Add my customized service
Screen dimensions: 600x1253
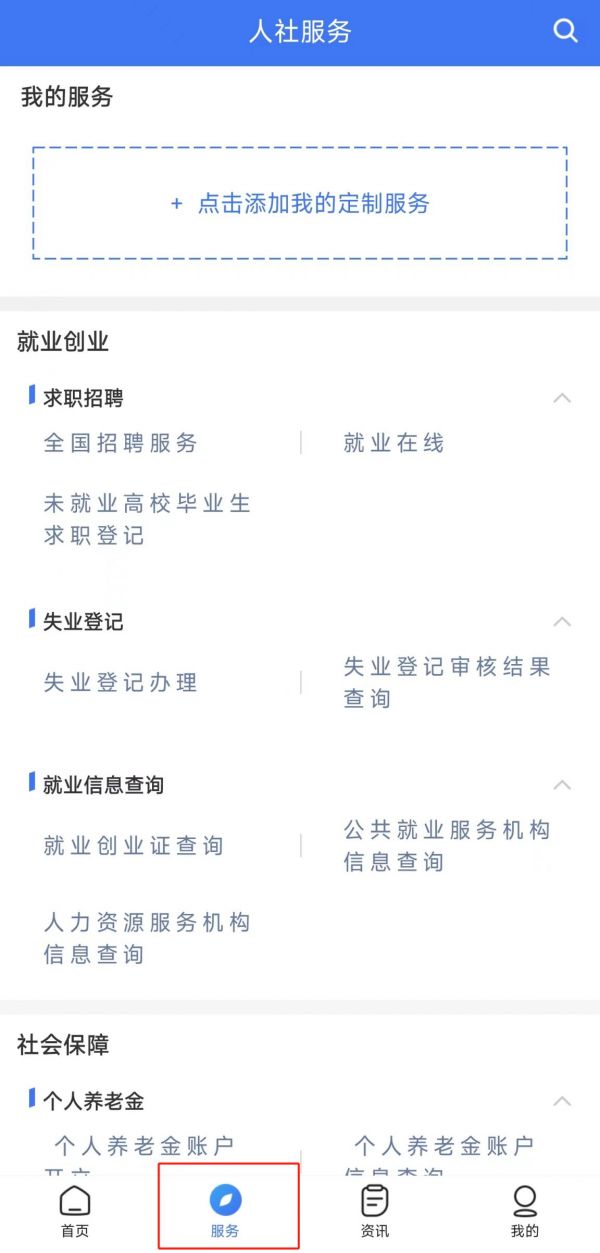(300, 203)
